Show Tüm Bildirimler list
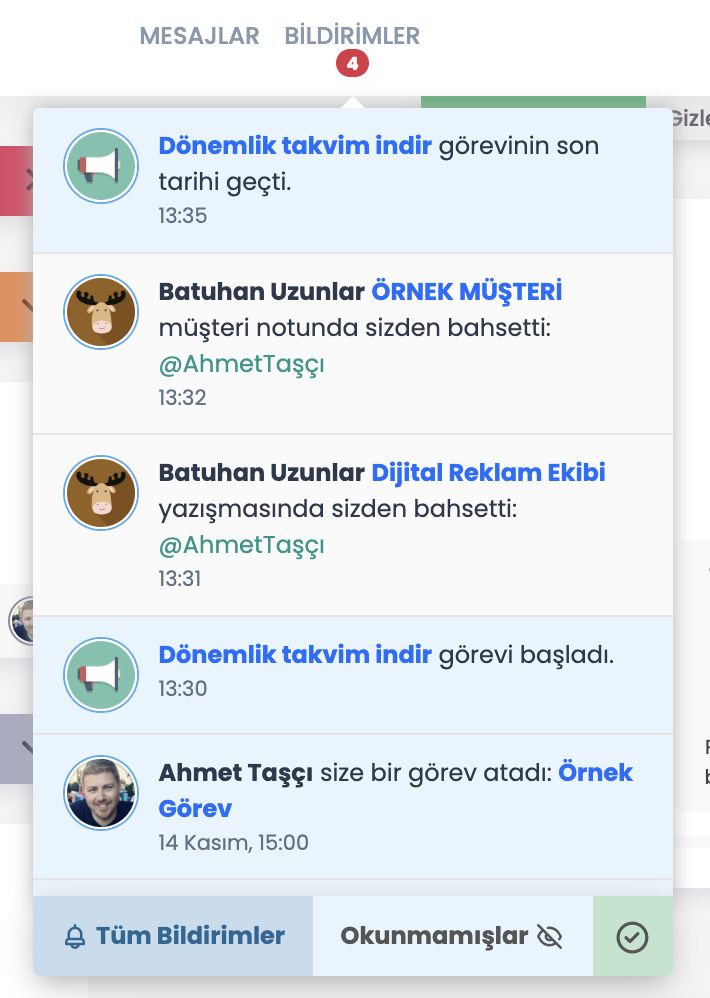 pyautogui.click(x=174, y=936)
